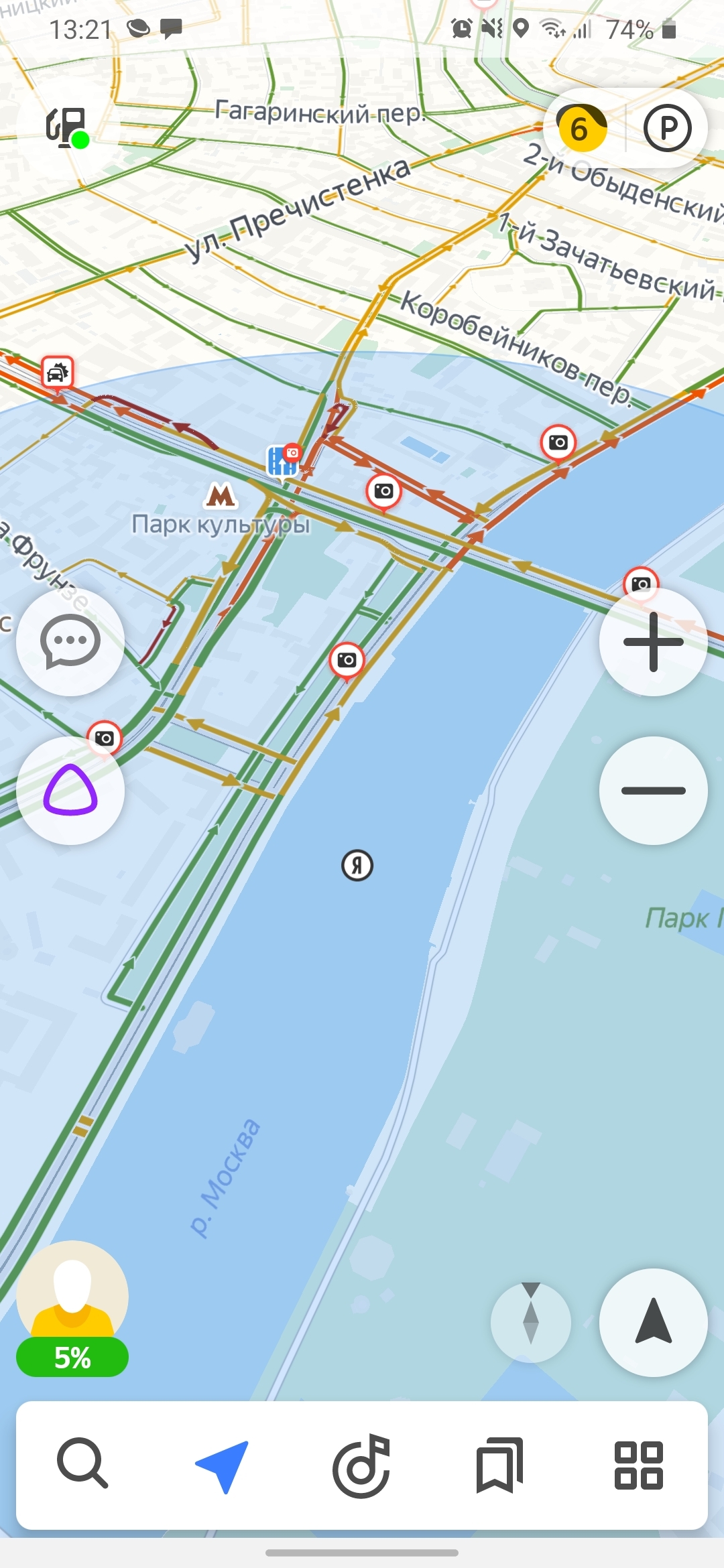Open search in the bottom bar
Screen dimensions: 724x1568
[x=82, y=1464]
